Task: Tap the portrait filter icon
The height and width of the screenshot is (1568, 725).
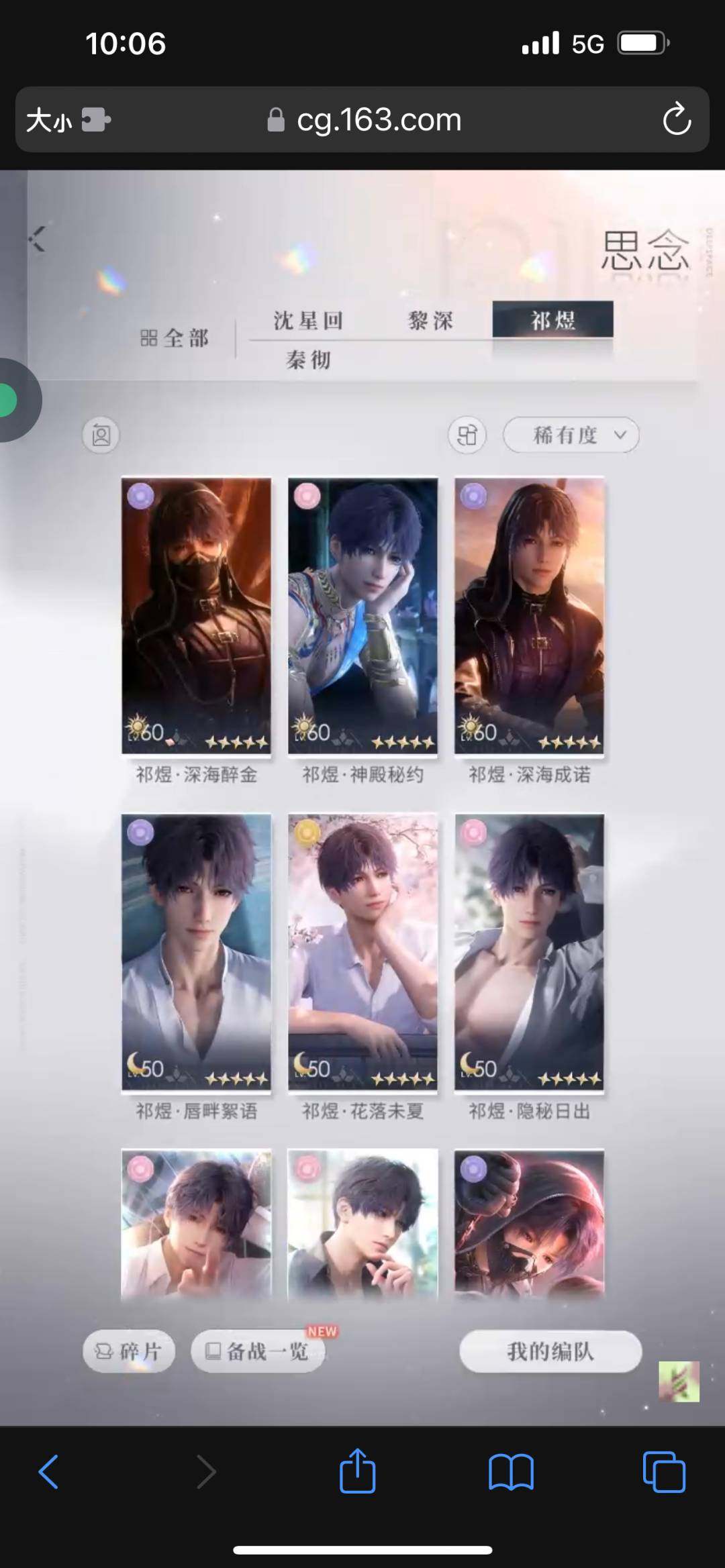Action: 101,435
